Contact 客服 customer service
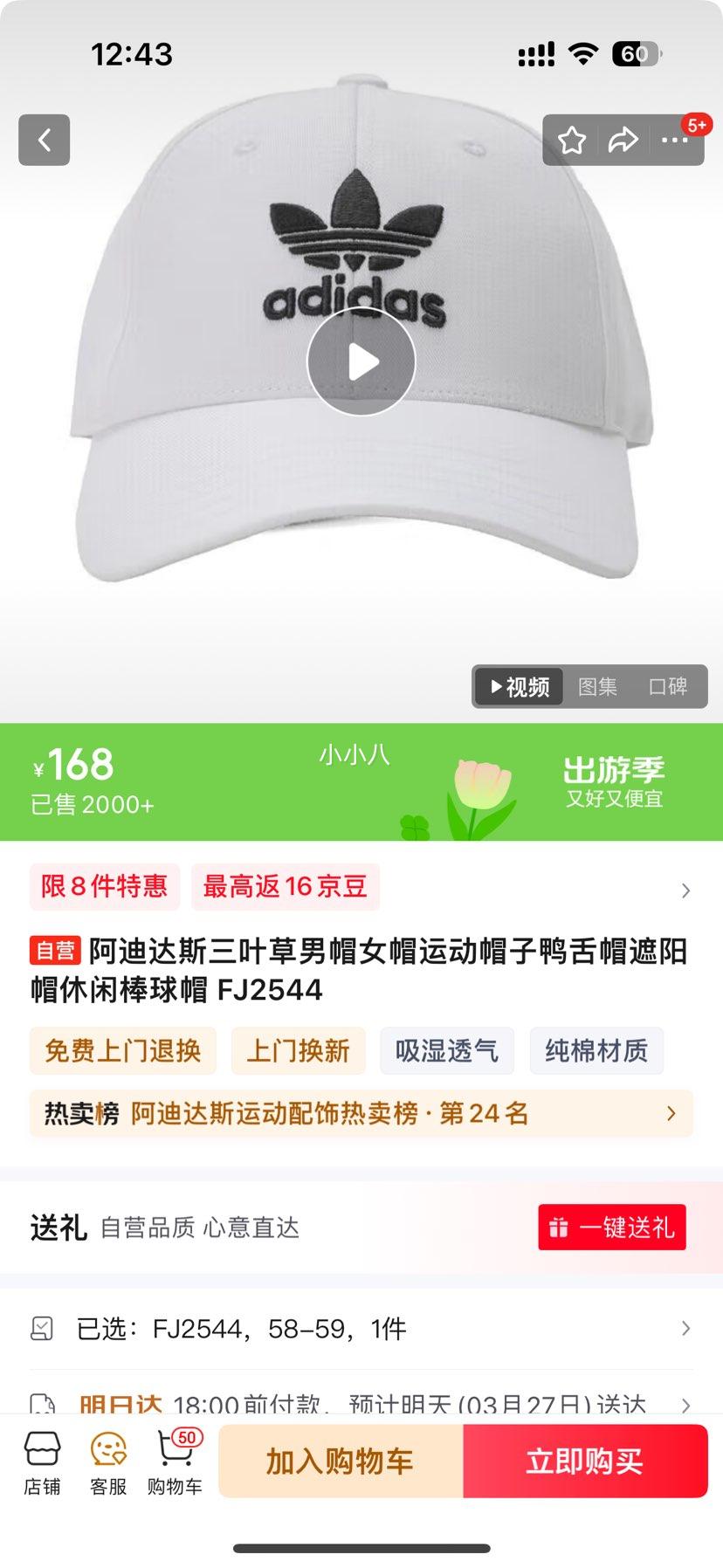 (108, 1462)
